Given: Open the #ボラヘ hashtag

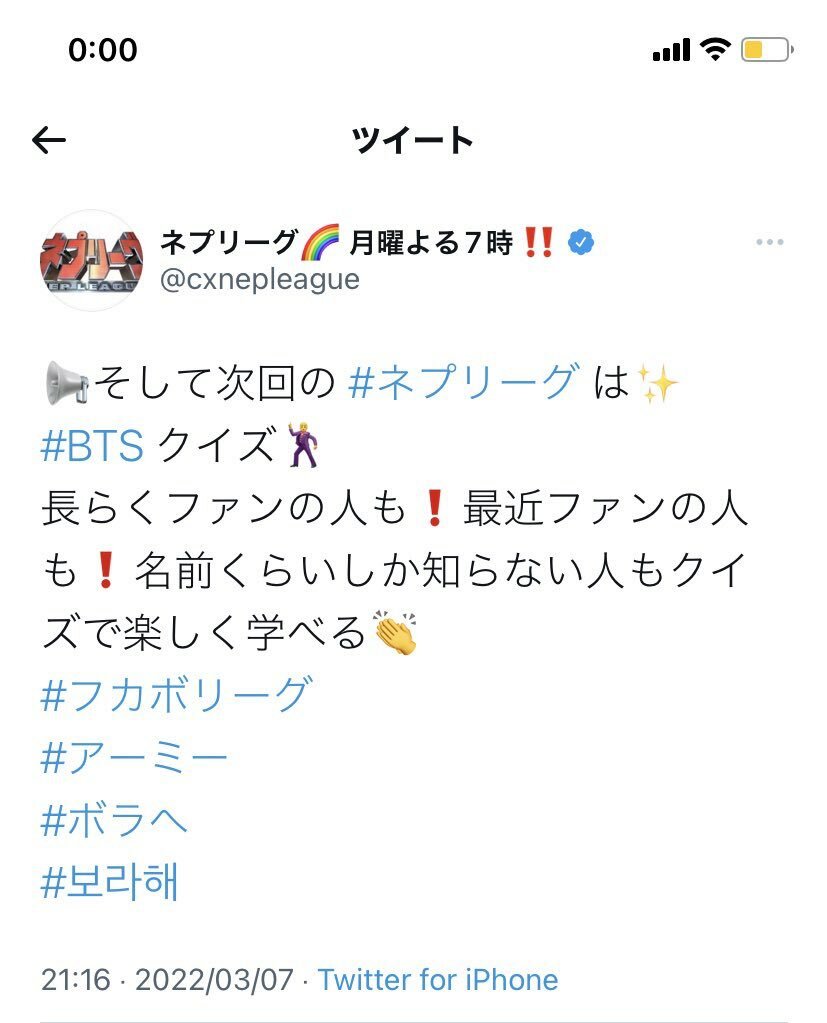Looking at the screenshot, I should point(115,821).
